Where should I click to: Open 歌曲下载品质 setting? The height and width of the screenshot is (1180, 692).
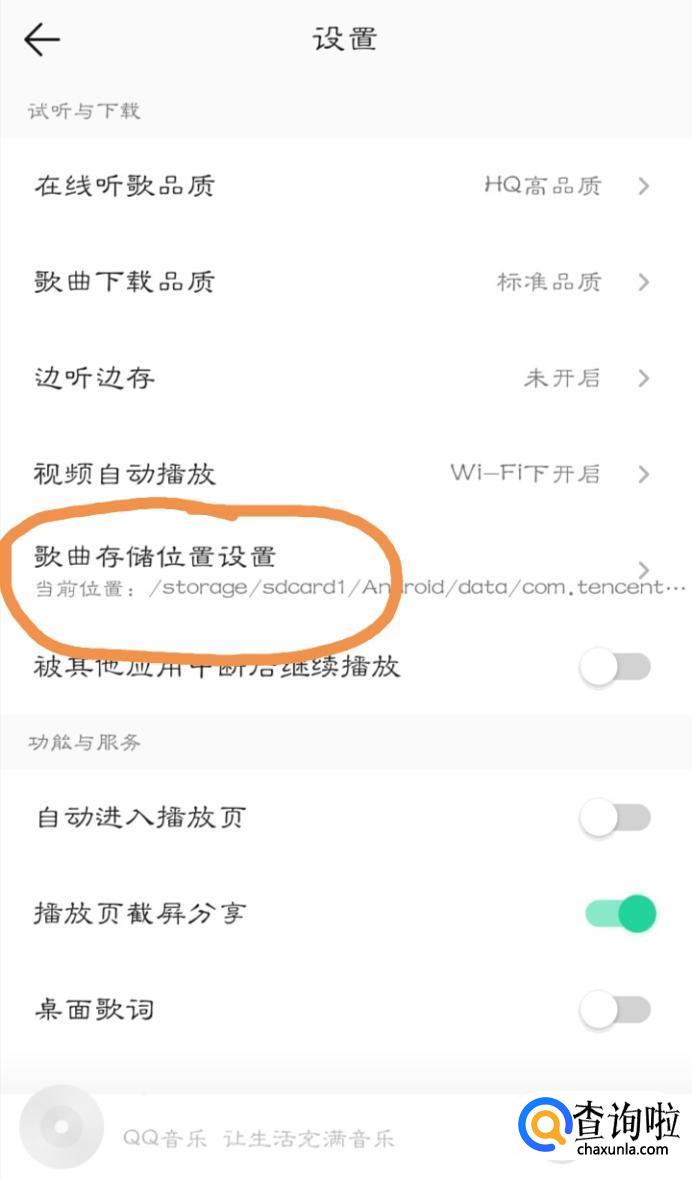(346, 282)
